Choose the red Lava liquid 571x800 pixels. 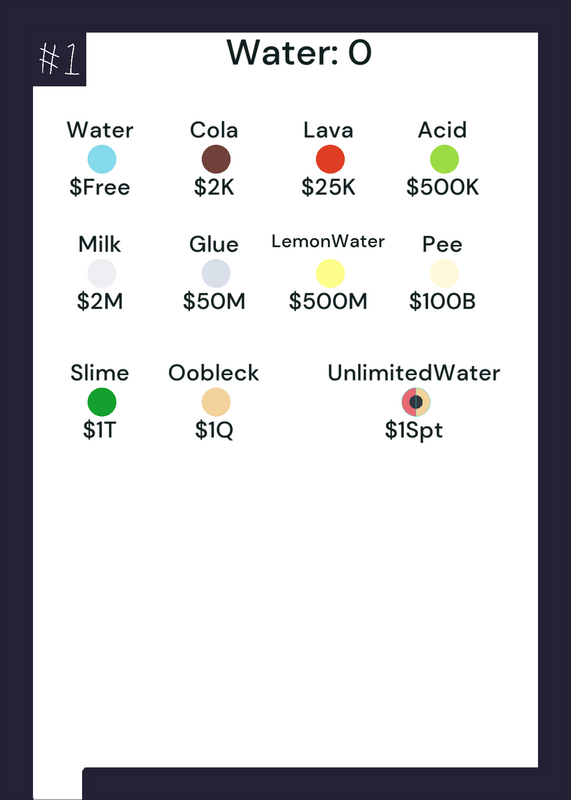pos(331,159)
